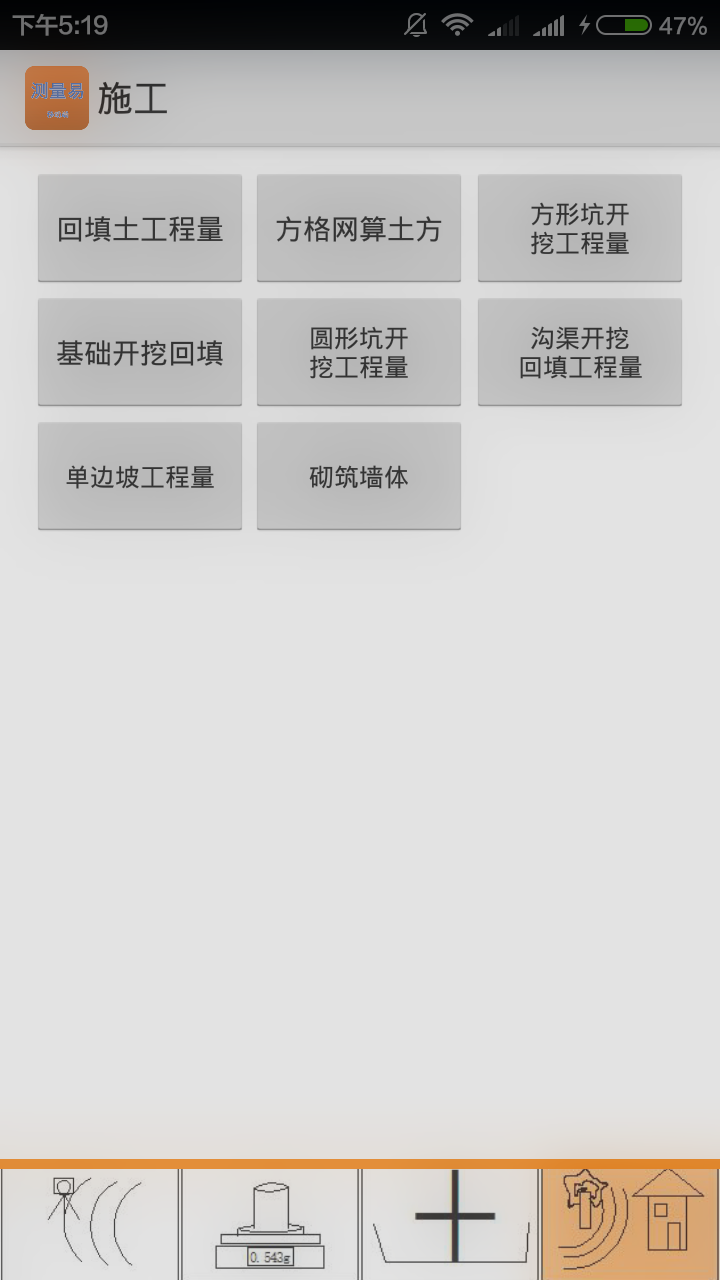Tap the 基础开挖回填 button
The image size is (720, 1280).
(140, 353)
